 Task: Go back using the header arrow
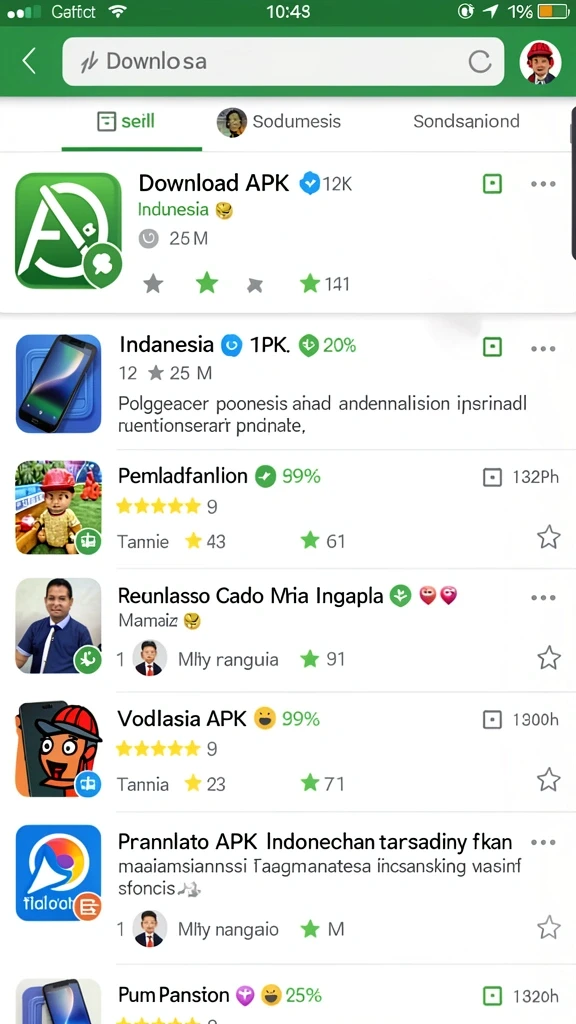[x=29, y=61]
